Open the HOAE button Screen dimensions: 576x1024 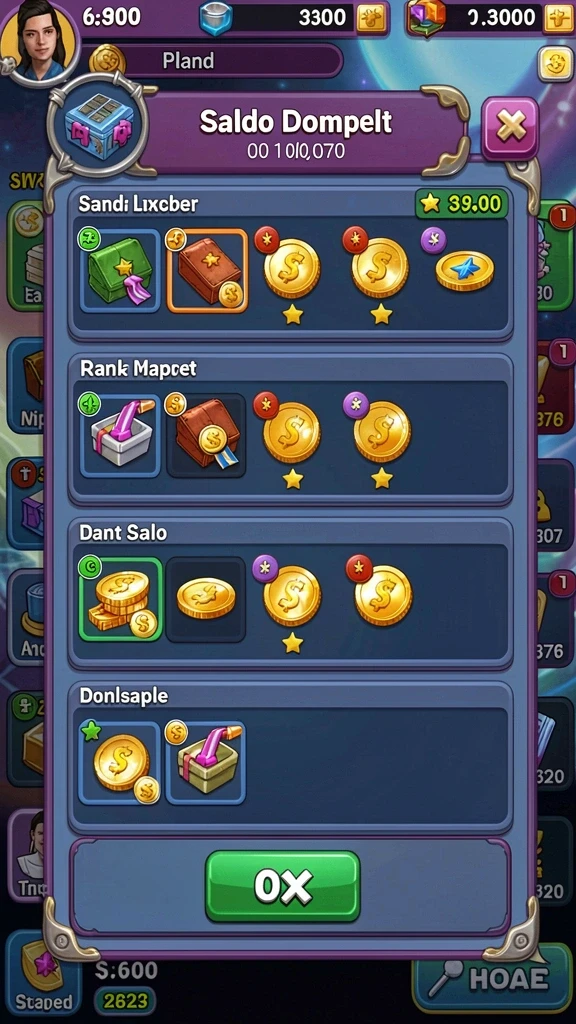(492, 978)
